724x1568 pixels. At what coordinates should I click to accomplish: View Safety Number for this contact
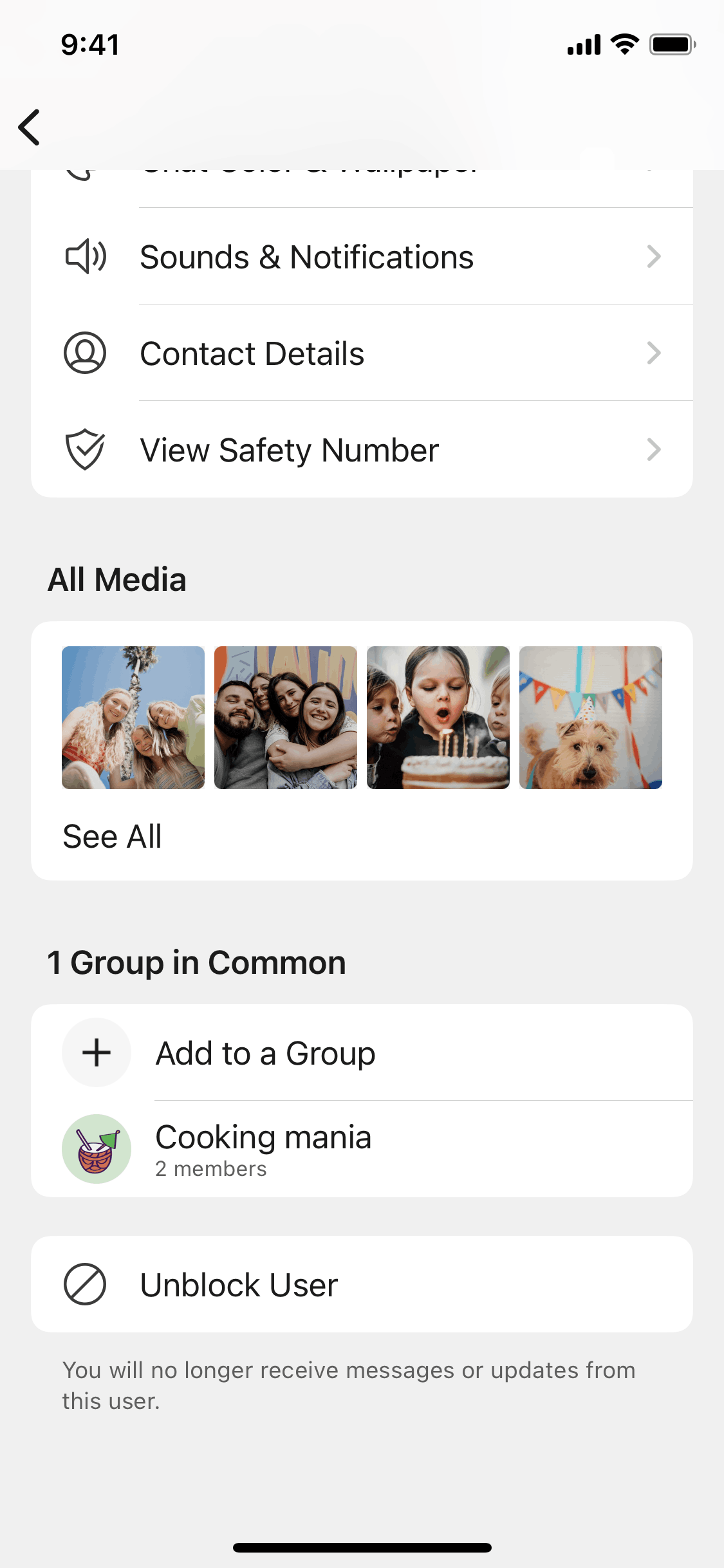pyautogui.click(x=362, y=450)
